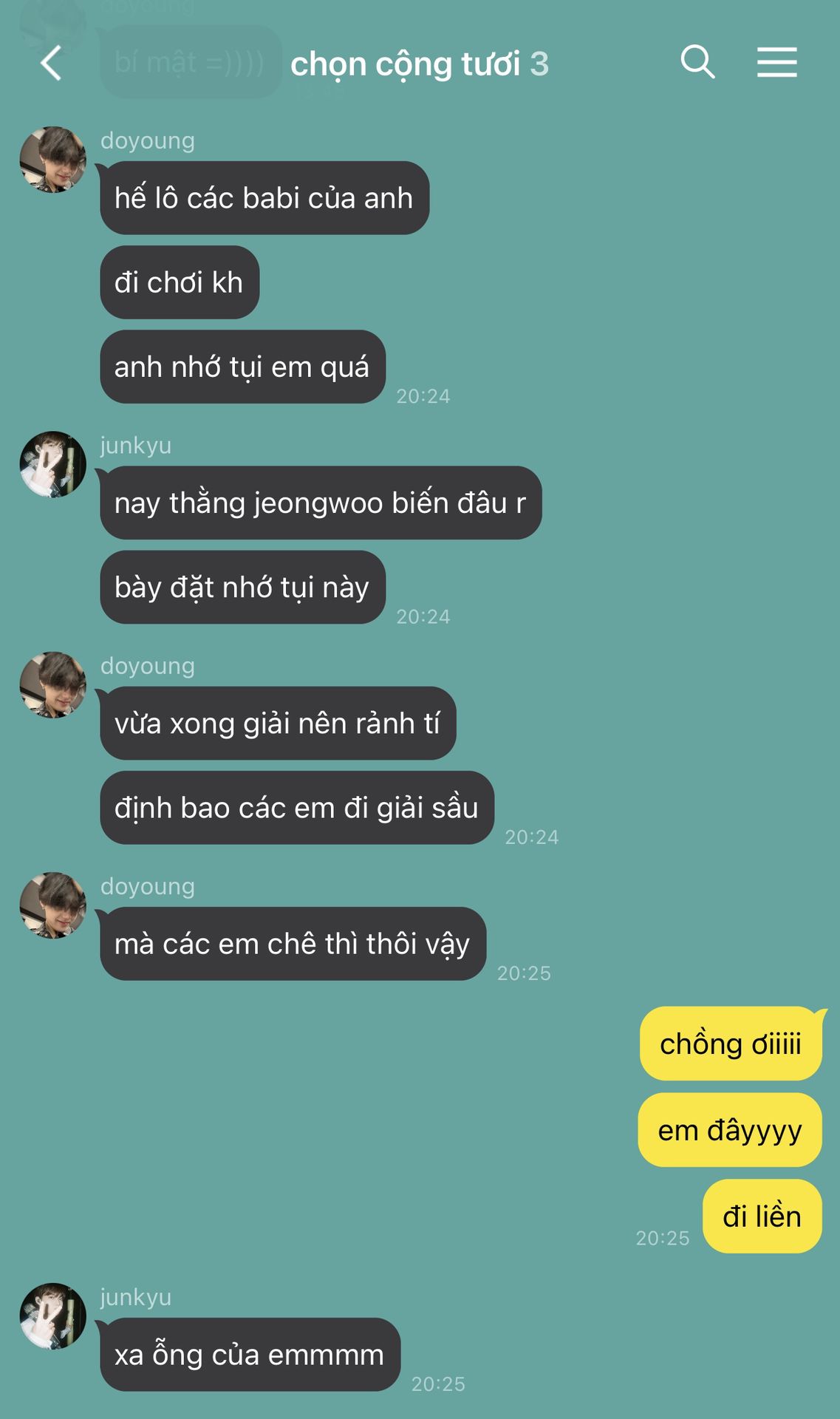The height and width of the screenshot is (1419, 840).
Task: Search within this chat
Action: point(697,62)
